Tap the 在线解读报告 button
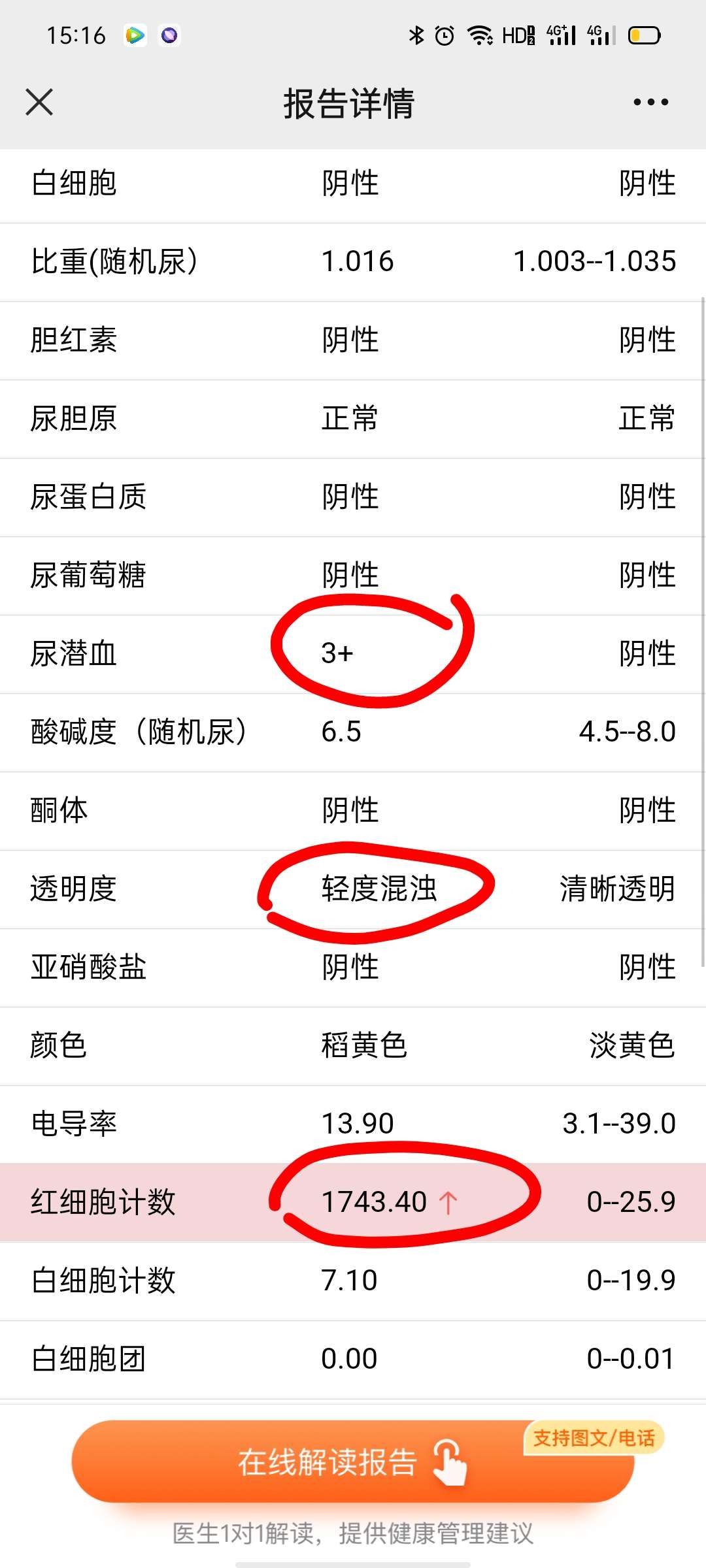Image resolution: width=706 pixels, height=1568 pixels. pyautogui.click(x=352, y=1462)
